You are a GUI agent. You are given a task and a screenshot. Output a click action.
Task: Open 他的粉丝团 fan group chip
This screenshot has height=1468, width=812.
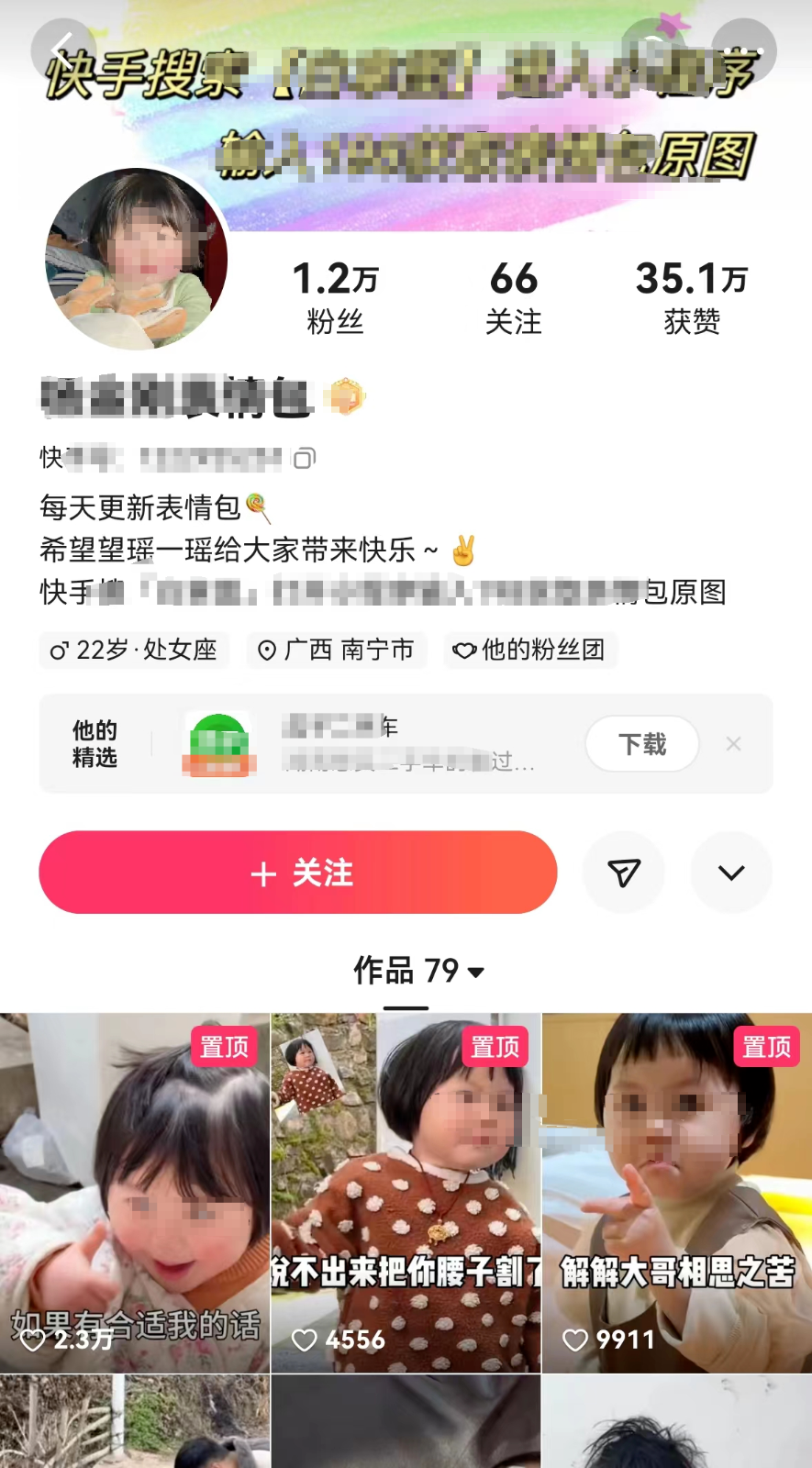[530, 650]
